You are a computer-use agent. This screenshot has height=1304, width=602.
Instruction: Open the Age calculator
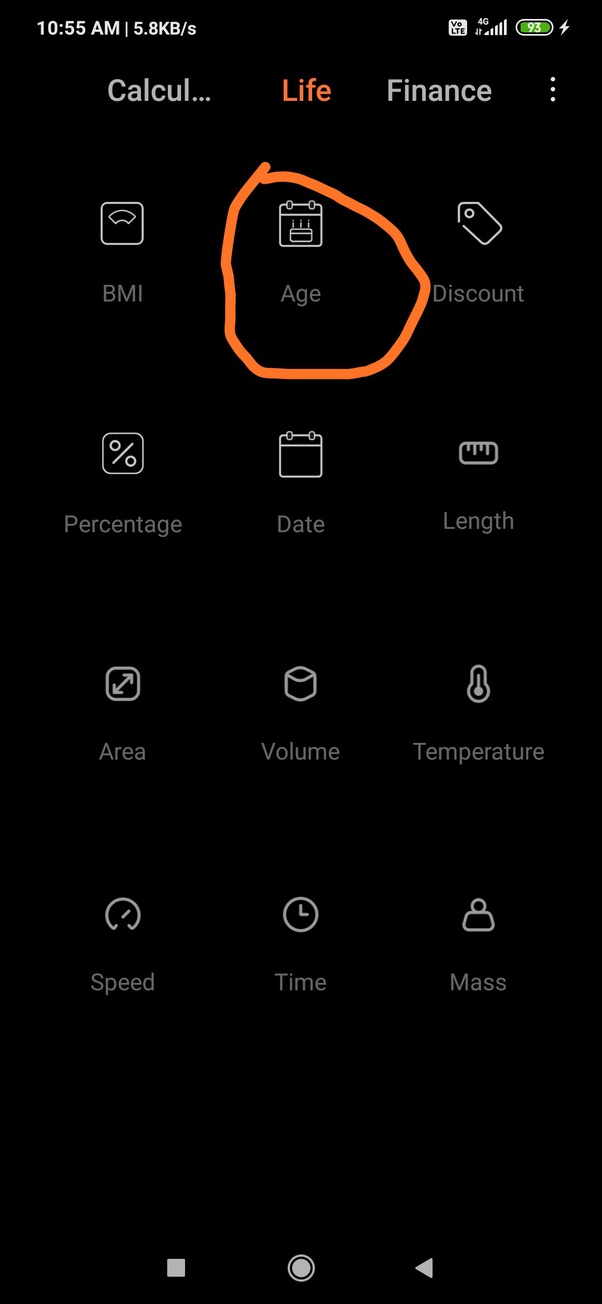300,251
